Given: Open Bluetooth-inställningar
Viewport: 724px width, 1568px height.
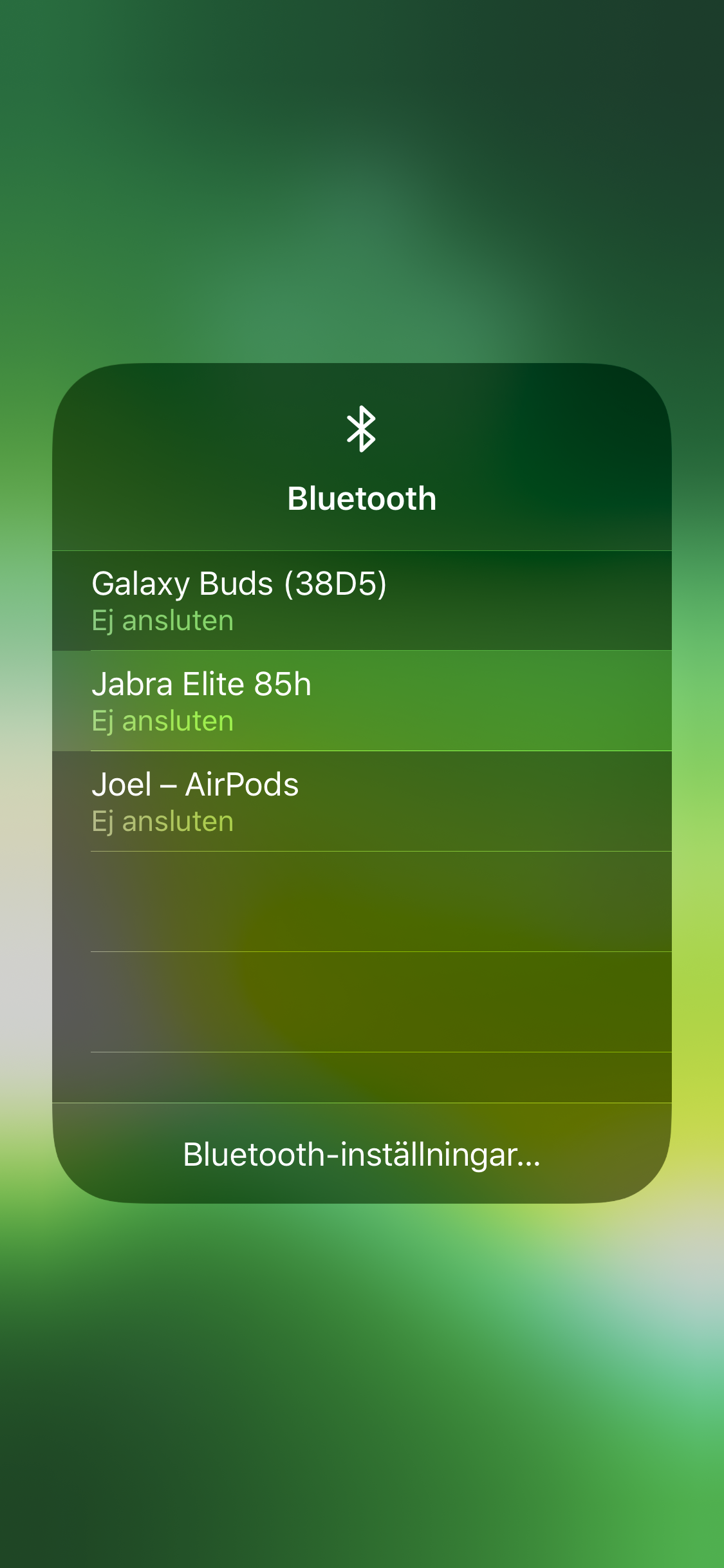Looking at the screenshot, I should [x=362, y=1154].
